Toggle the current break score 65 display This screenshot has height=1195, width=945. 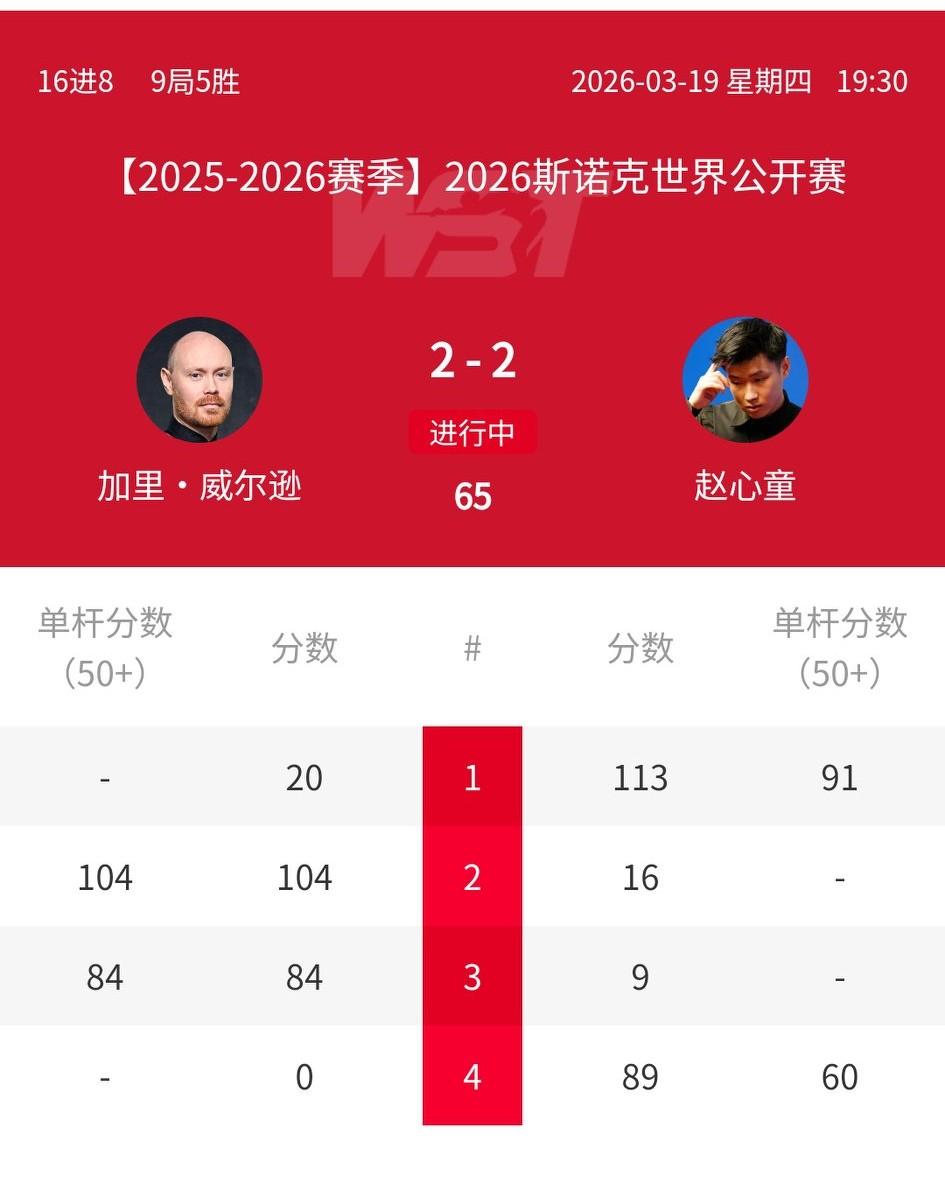click(472, 497)
